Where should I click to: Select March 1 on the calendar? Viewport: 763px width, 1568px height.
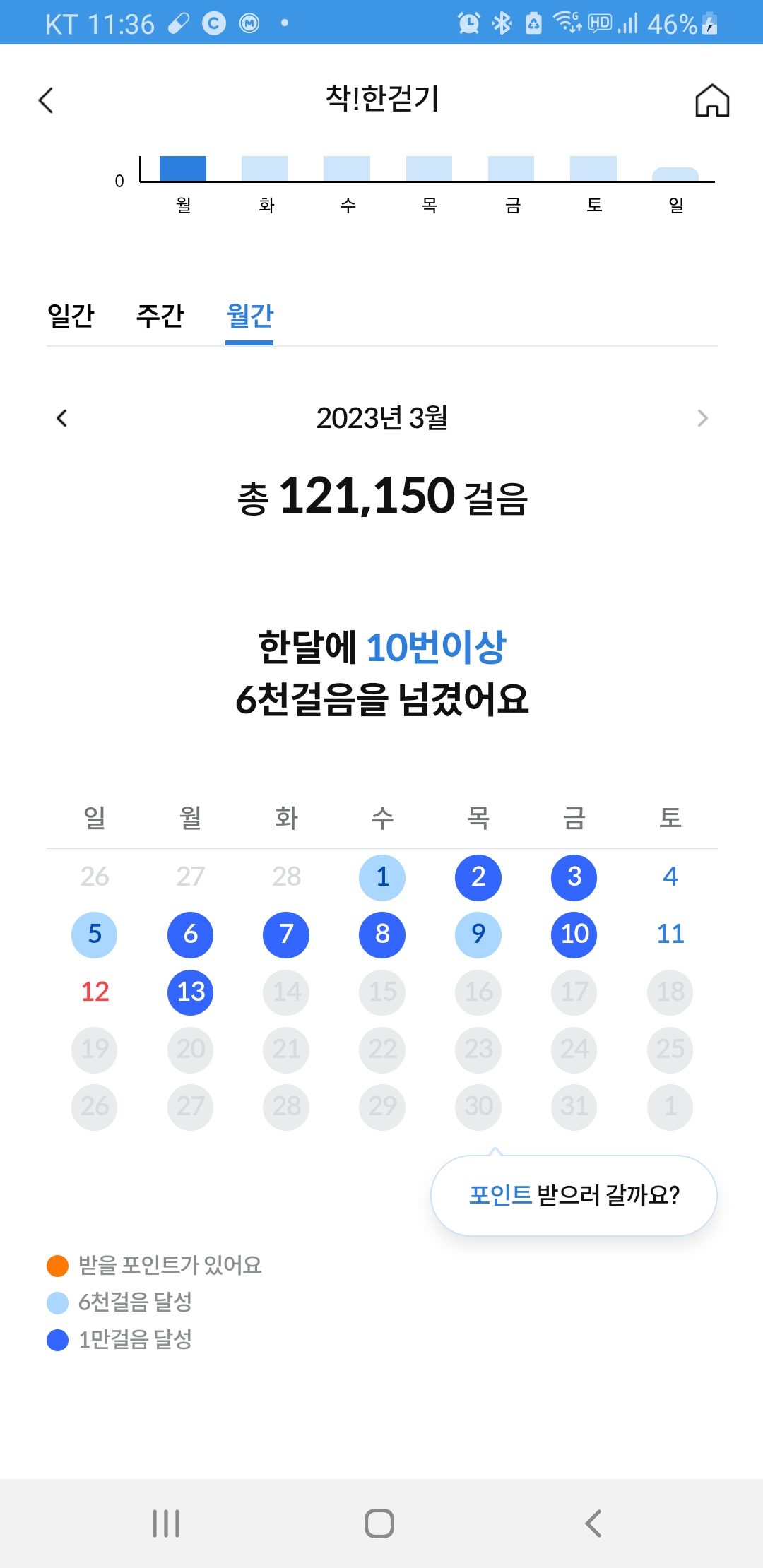382,877
